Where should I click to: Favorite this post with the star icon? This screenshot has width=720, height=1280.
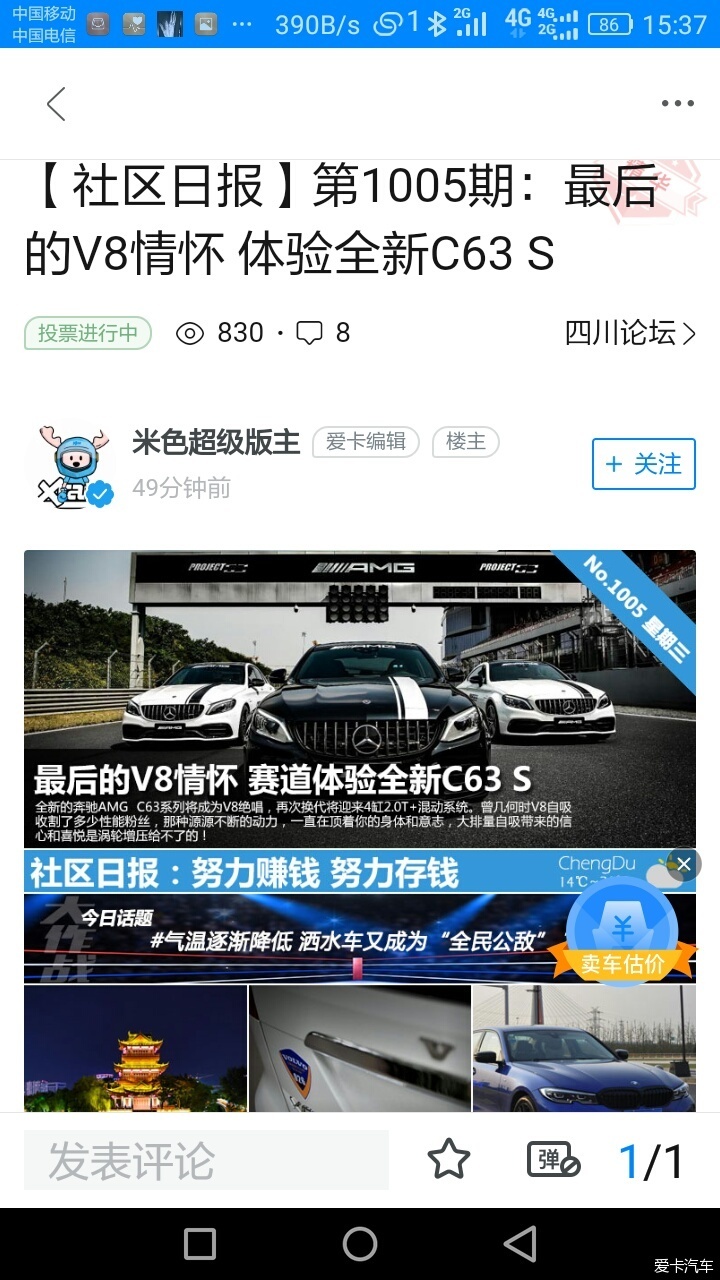(x=449, y=1160)
